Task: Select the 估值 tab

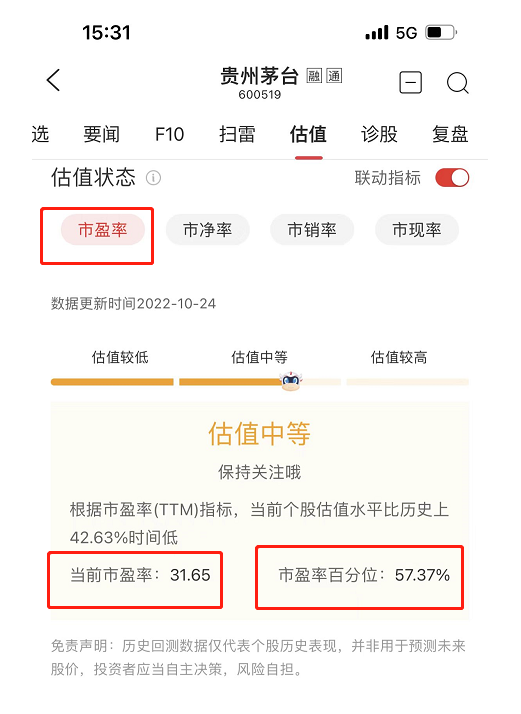Action: click(x=308, y=134)
